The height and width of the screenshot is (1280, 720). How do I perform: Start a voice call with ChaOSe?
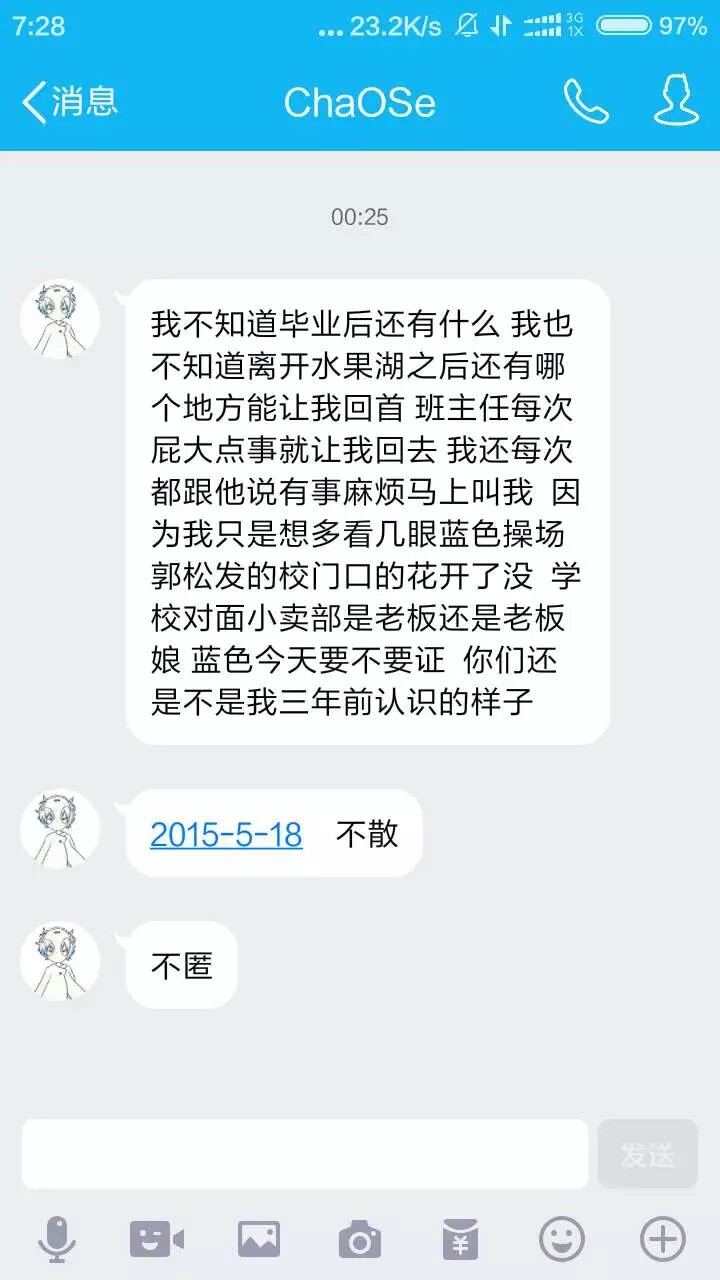586,102
